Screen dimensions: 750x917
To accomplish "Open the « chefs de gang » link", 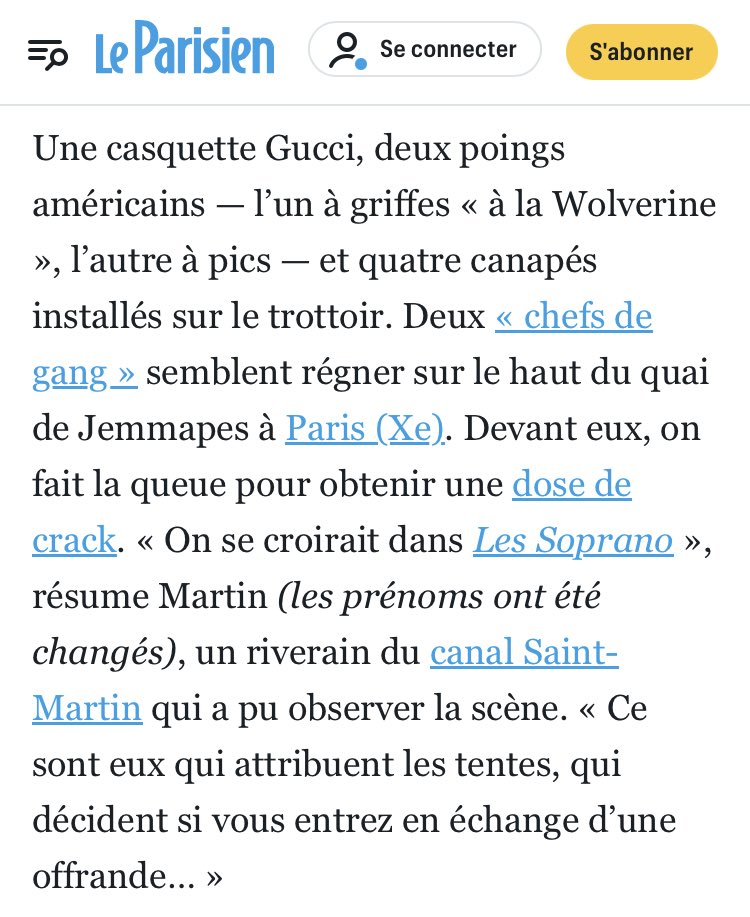I will click(573, 317).
